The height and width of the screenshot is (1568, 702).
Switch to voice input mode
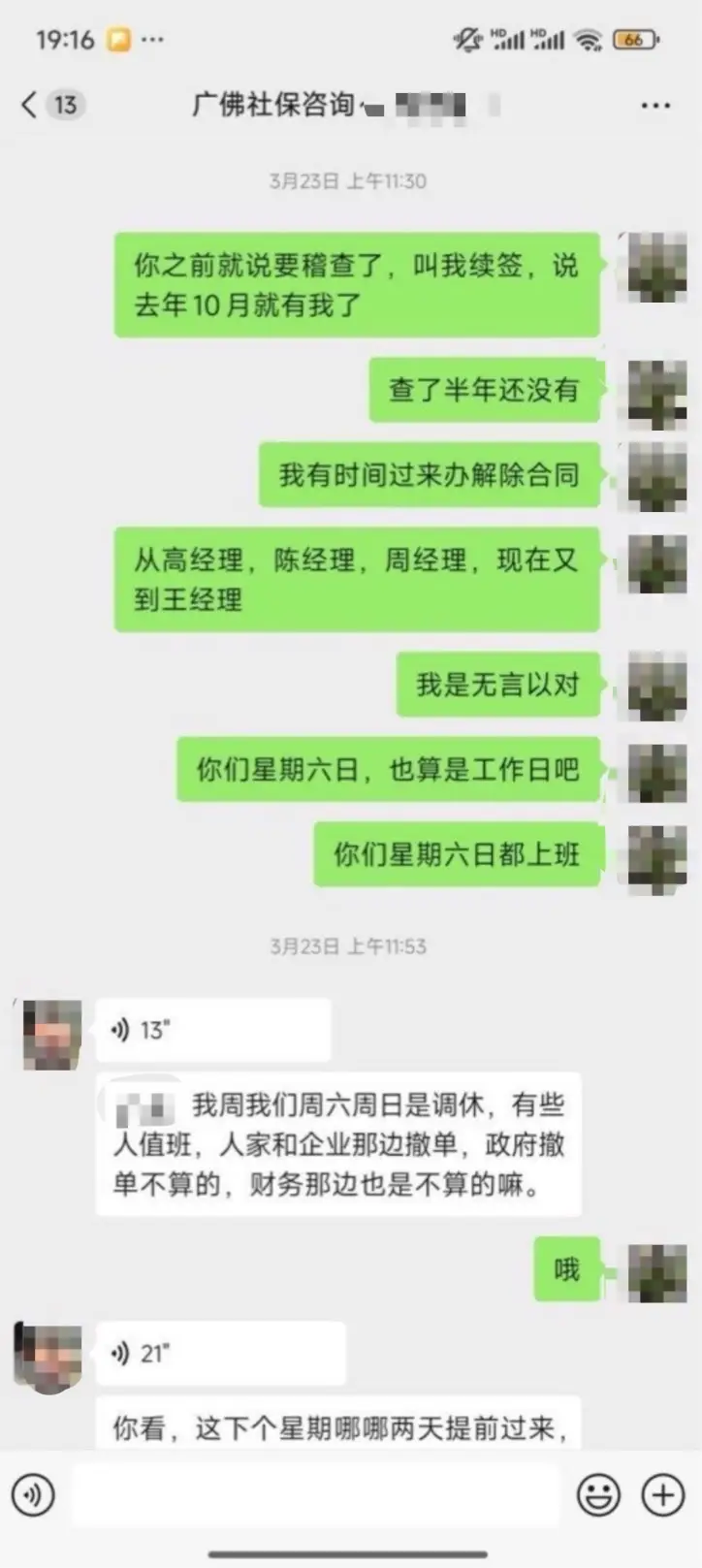pos(33,1494)
